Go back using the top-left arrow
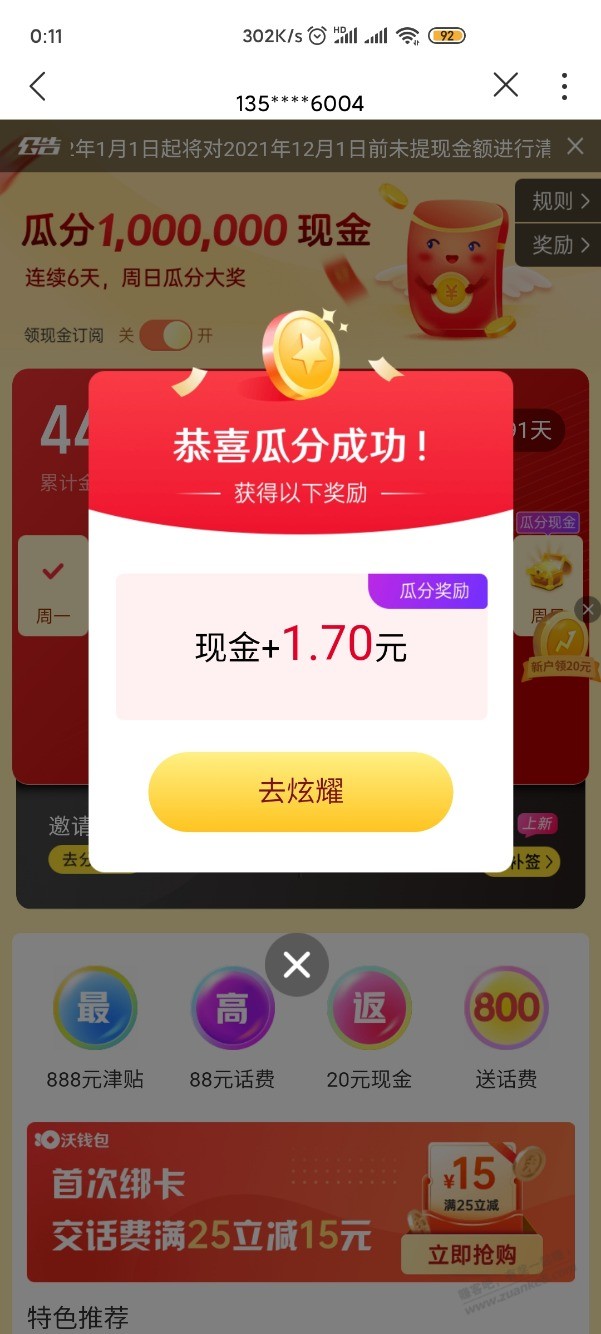 coord(38,87)
